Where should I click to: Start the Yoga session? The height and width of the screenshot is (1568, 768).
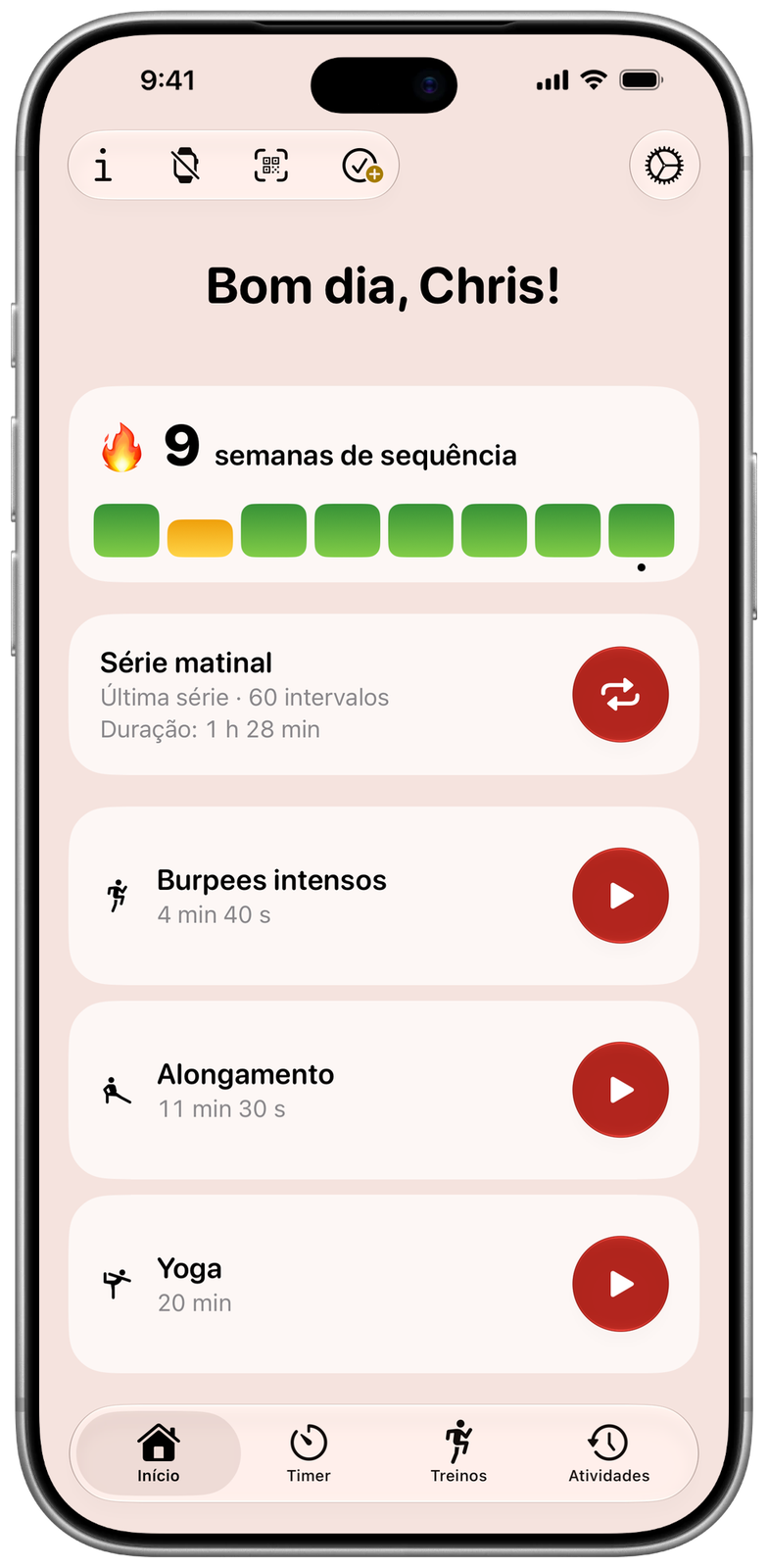click(620, 1284)
